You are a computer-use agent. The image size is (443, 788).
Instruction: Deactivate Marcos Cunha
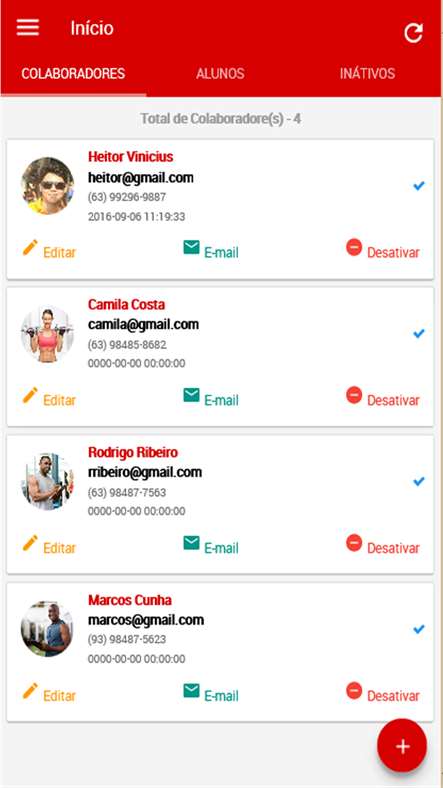pyautogui.click(x=383, y=694)
